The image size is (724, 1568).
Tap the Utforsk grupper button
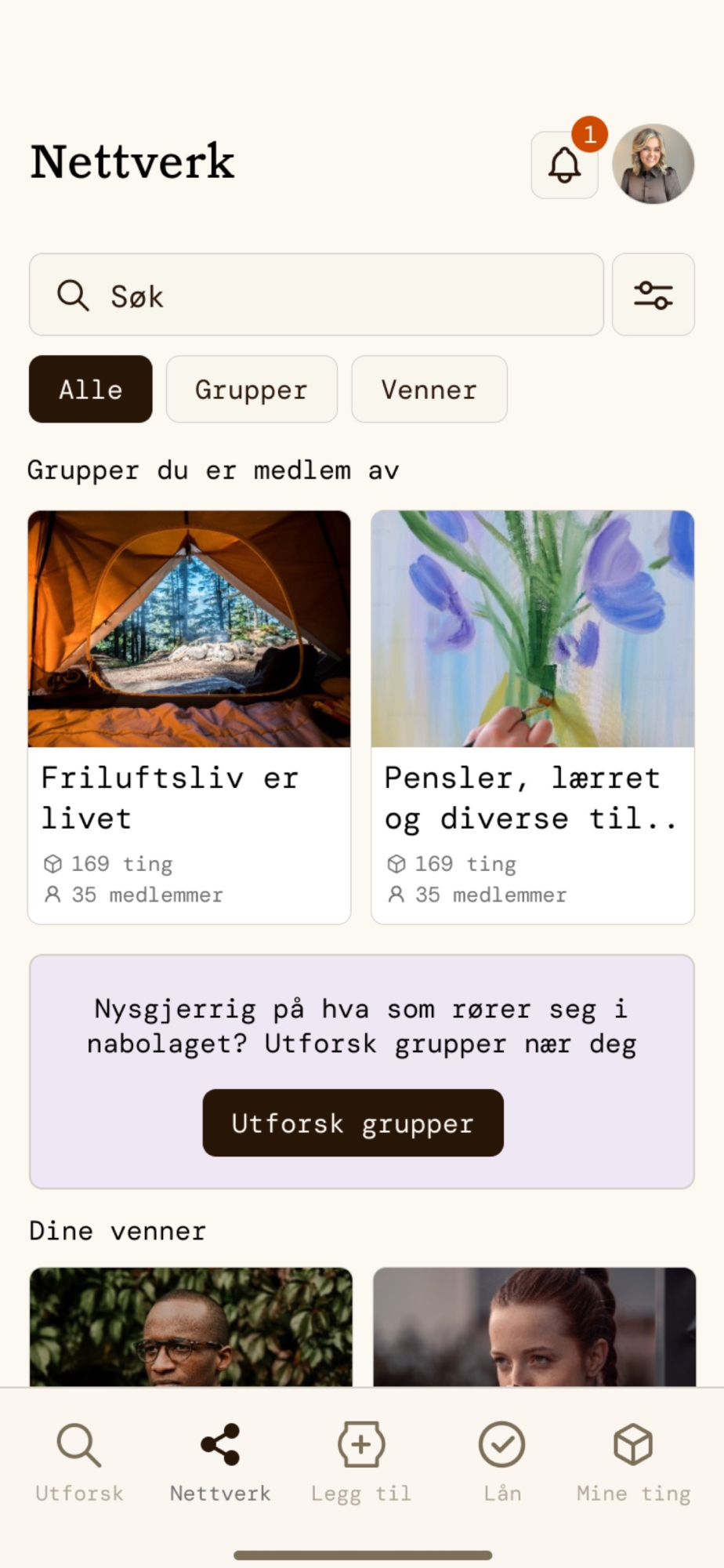pos(353,1123)
